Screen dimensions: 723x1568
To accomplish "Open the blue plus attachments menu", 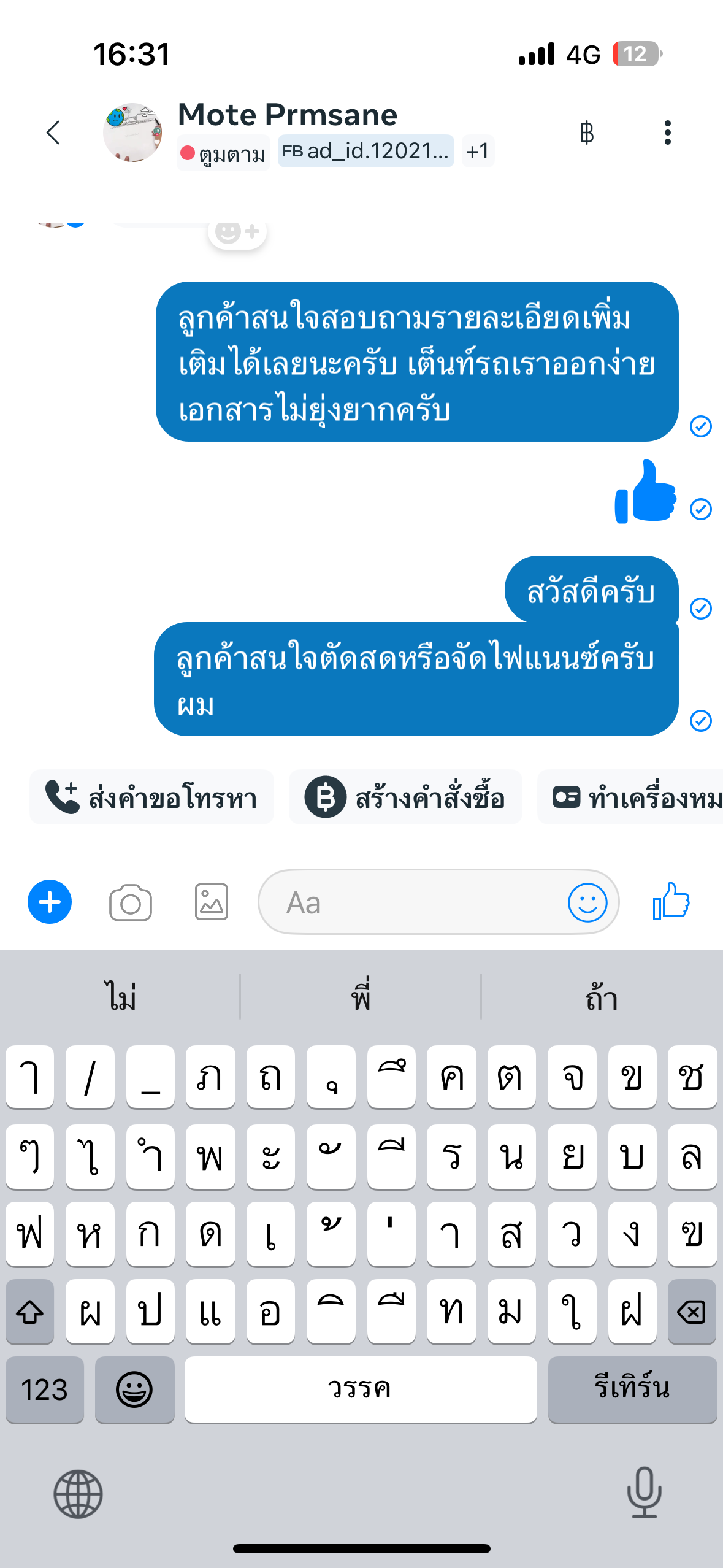I will point(50,902).
